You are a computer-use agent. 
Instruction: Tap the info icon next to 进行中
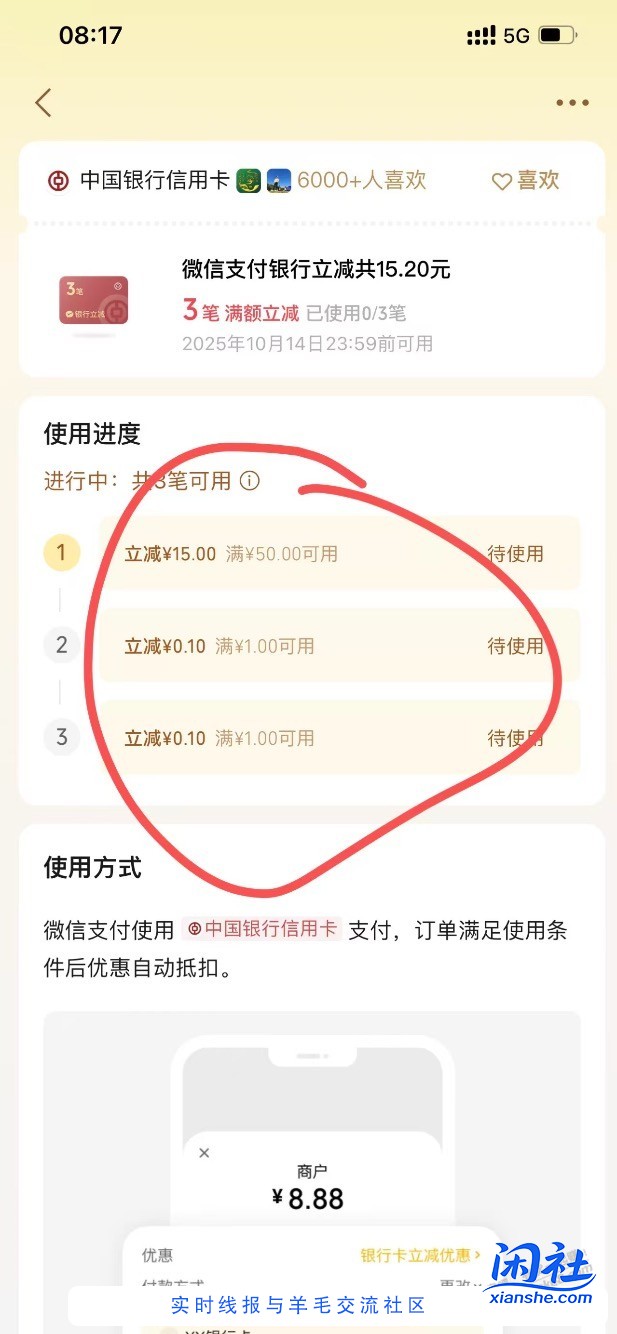250,481
